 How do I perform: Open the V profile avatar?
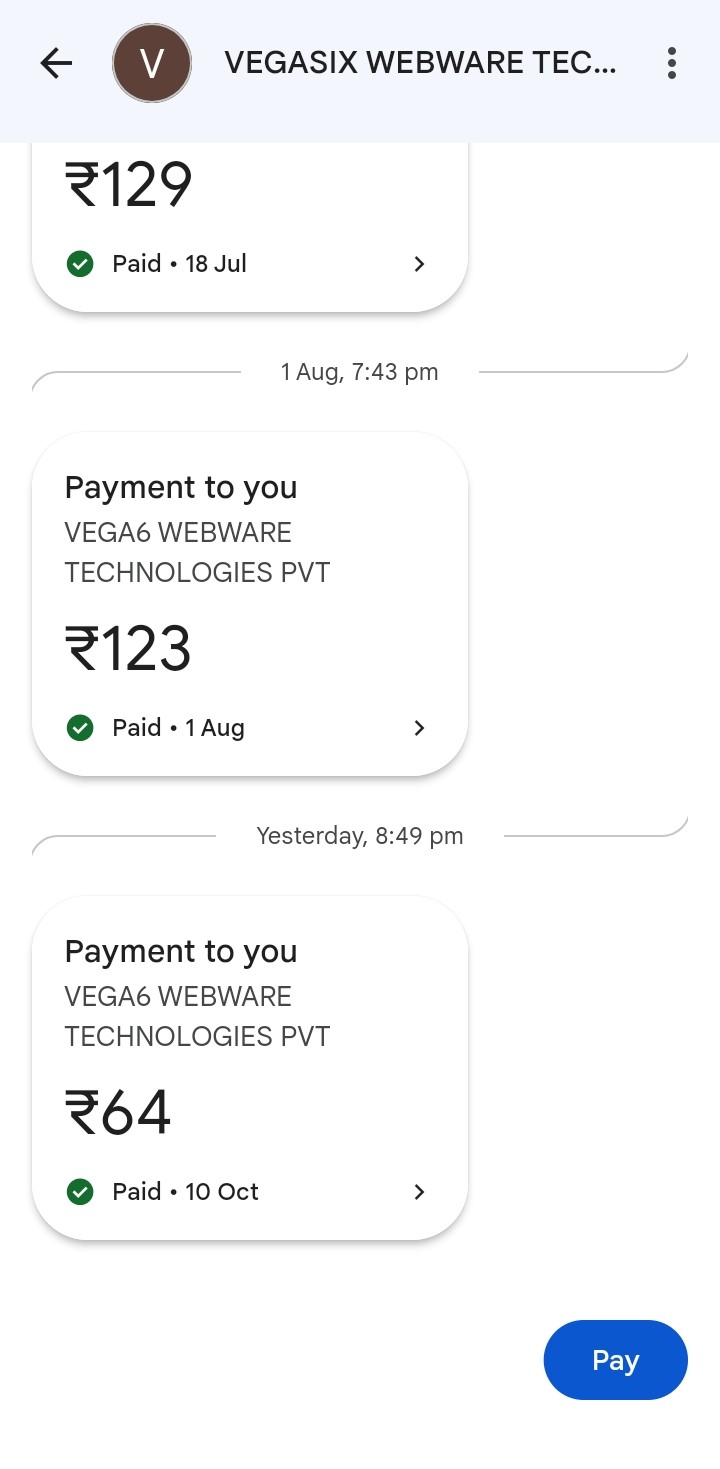pyautogui.click(x=151, y=64)
